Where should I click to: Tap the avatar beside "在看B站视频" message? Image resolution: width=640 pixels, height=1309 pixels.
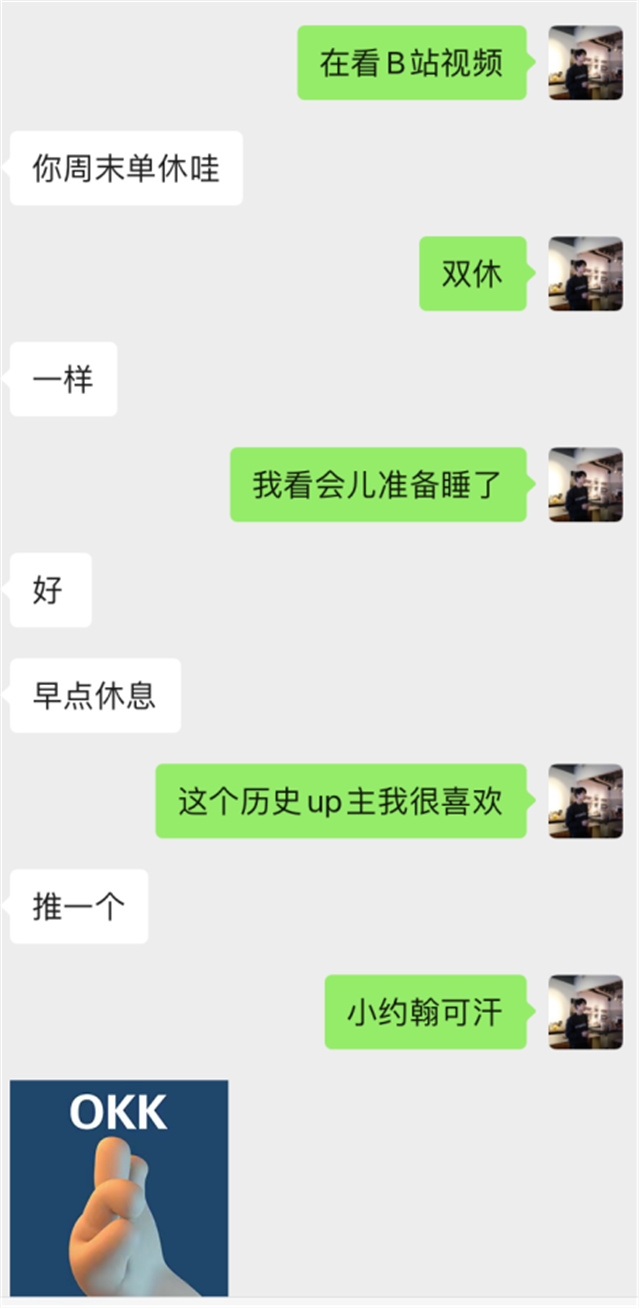(x=585, y=62)
